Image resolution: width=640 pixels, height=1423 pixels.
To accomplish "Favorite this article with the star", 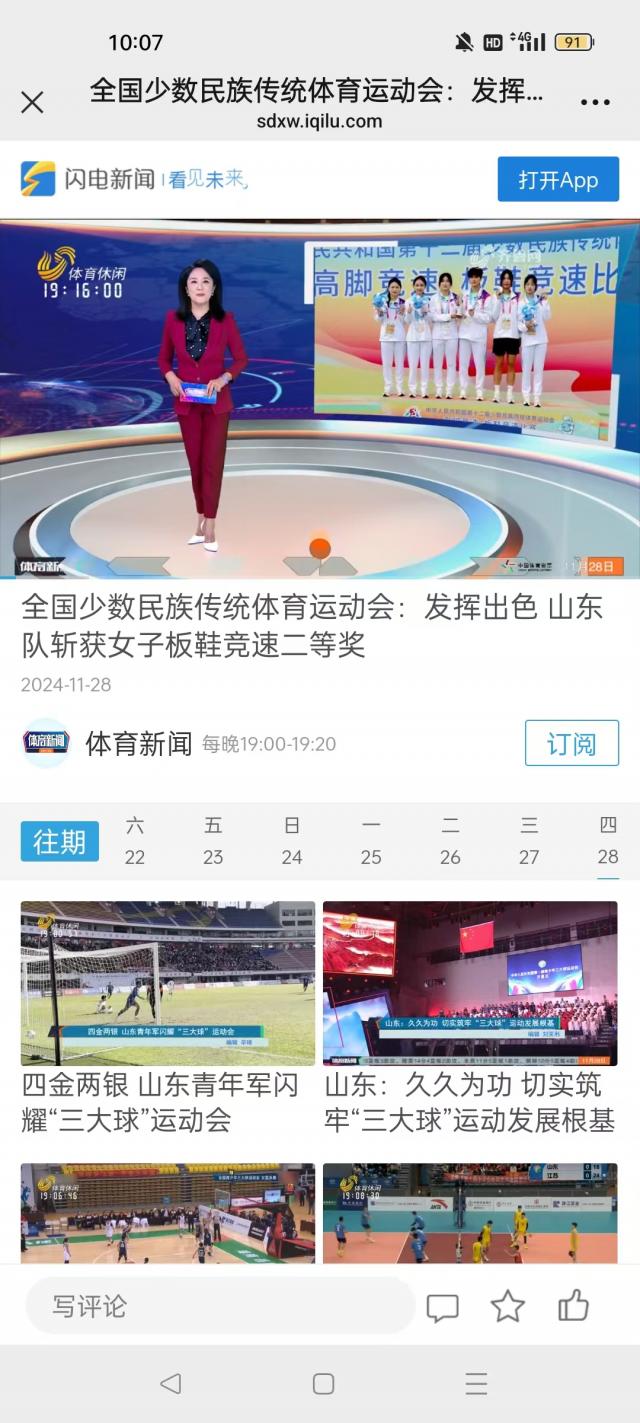I will point(508,1306).
